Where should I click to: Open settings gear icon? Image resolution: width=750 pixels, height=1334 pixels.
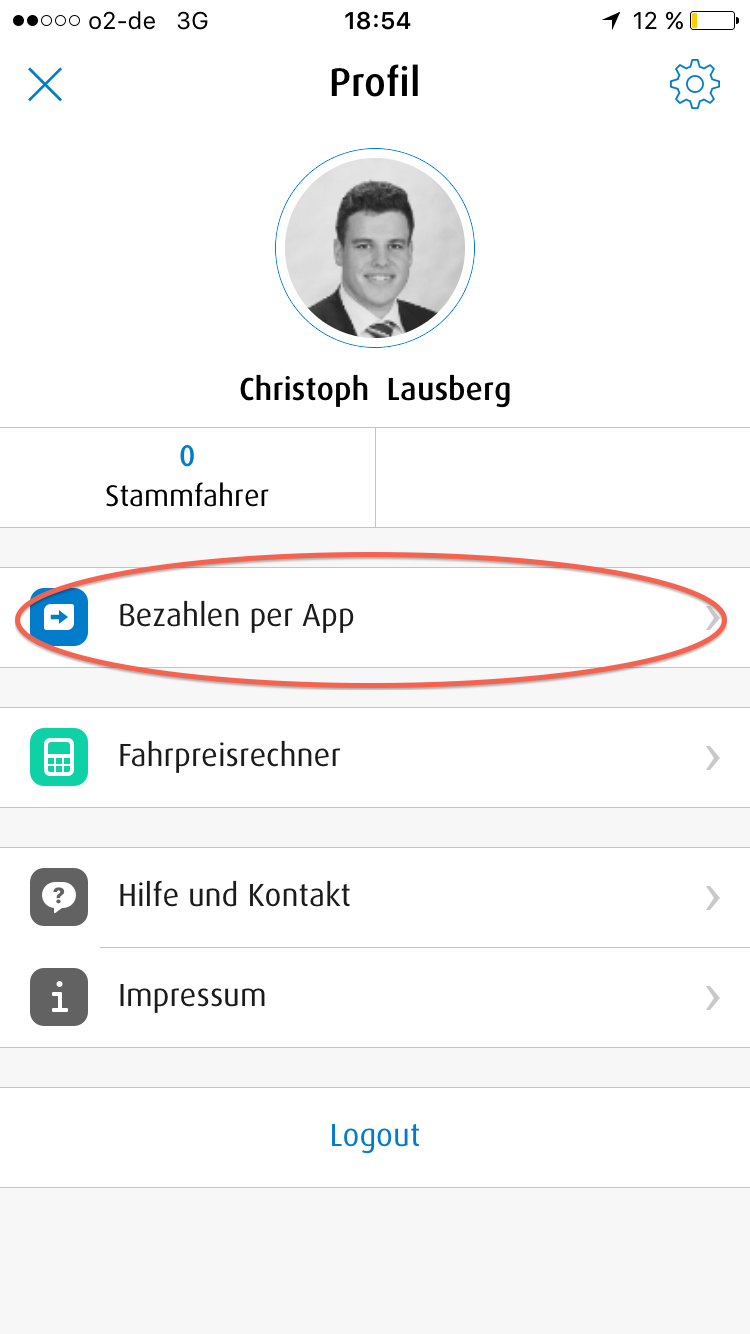point(694,84)
